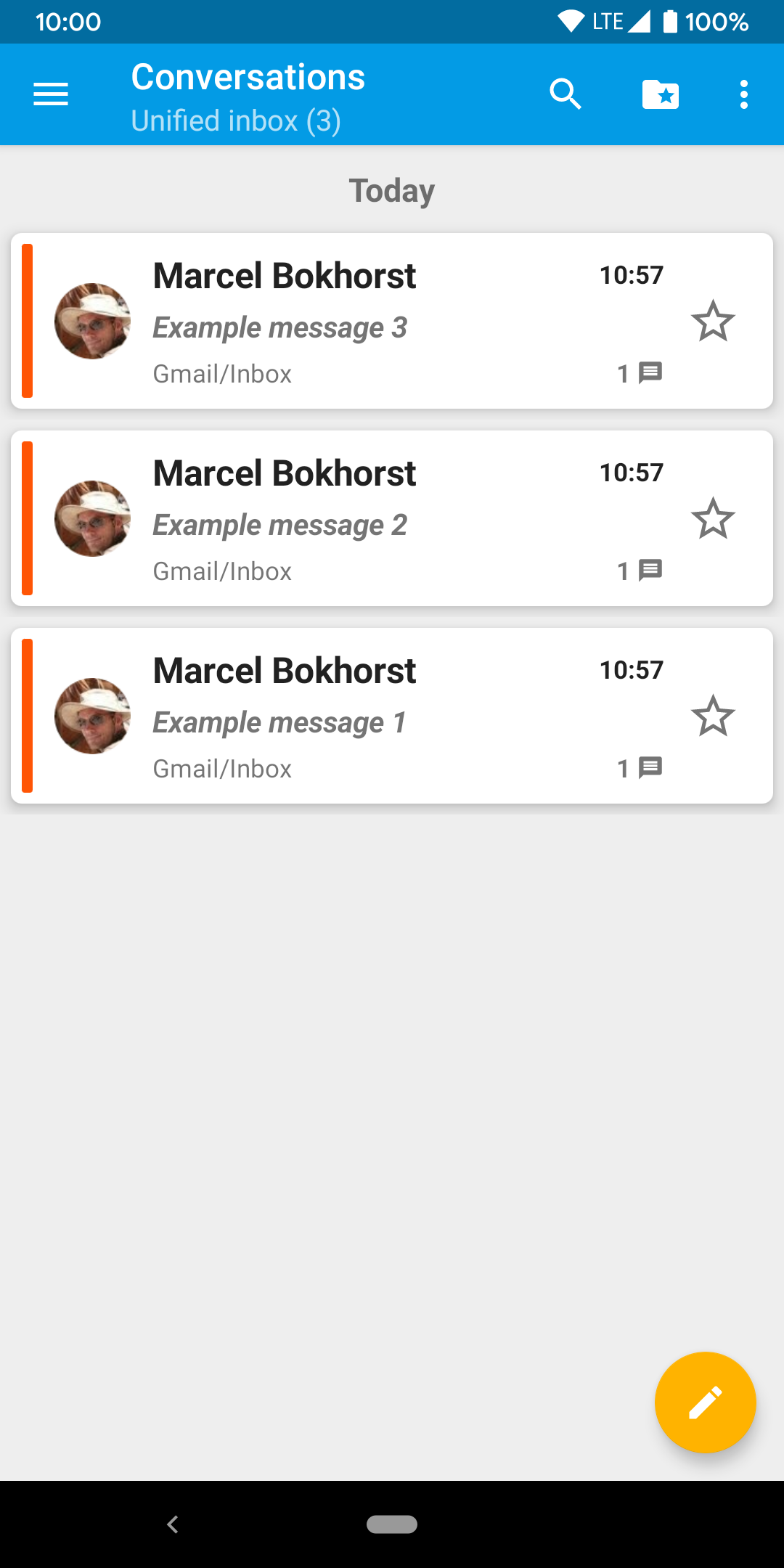Tap the home pill in navigation bar
Image resolution: width=784 pixels, height=1568 pixels.
[x=392, y=1524]
